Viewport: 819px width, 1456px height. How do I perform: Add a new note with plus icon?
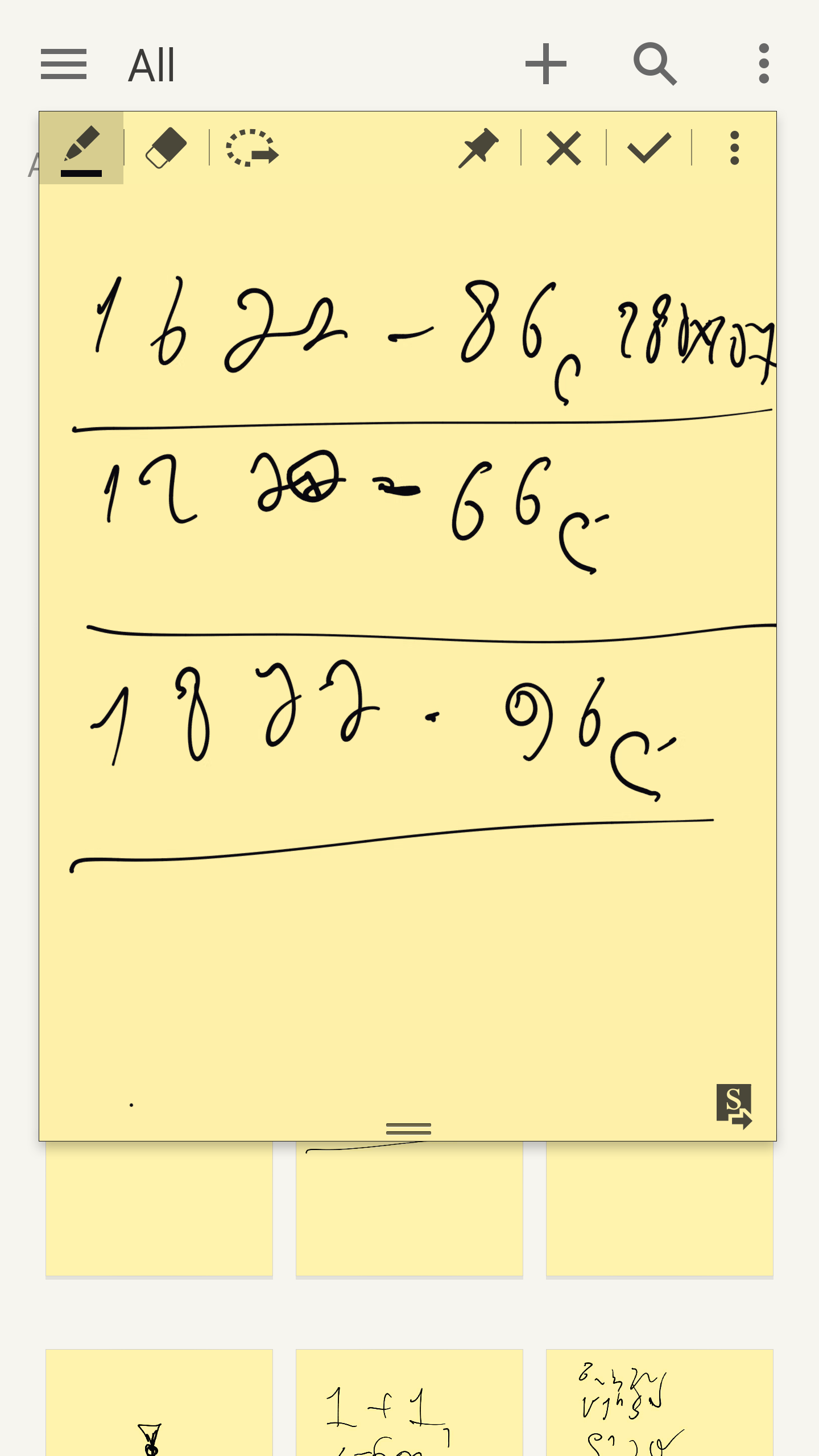click(545, 64)
